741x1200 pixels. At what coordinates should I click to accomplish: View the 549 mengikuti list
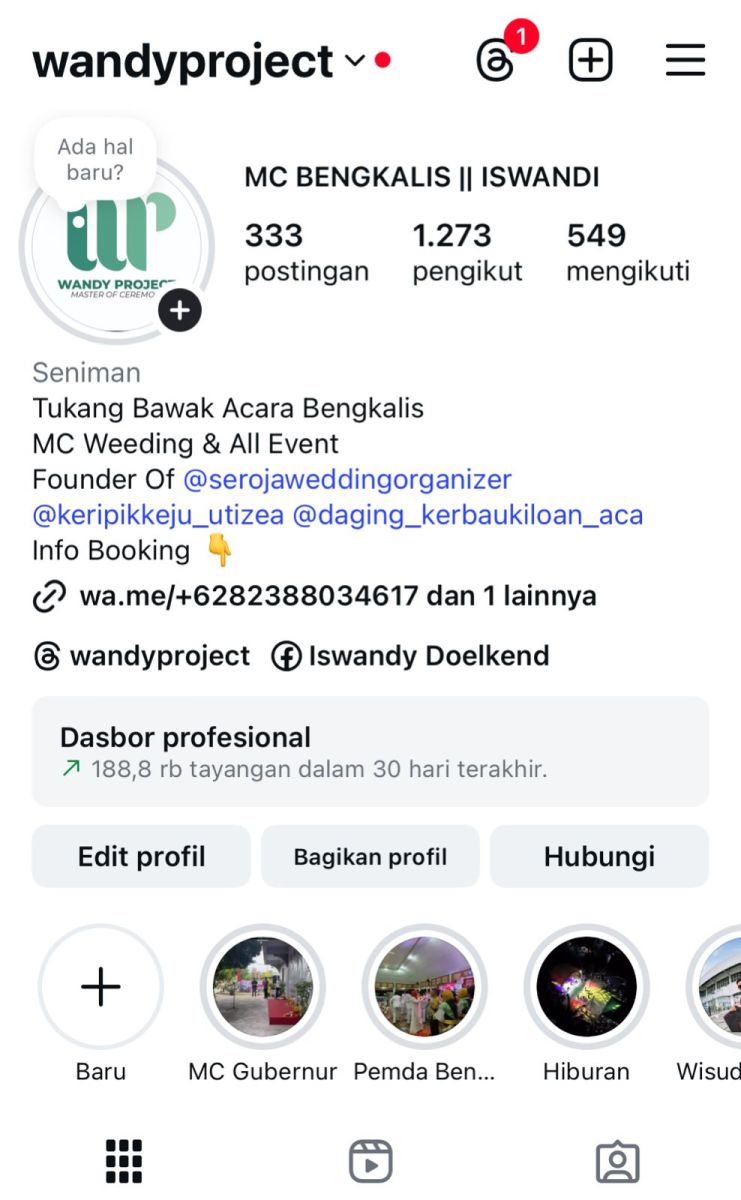pyautogui.click(x=628, y=252)
